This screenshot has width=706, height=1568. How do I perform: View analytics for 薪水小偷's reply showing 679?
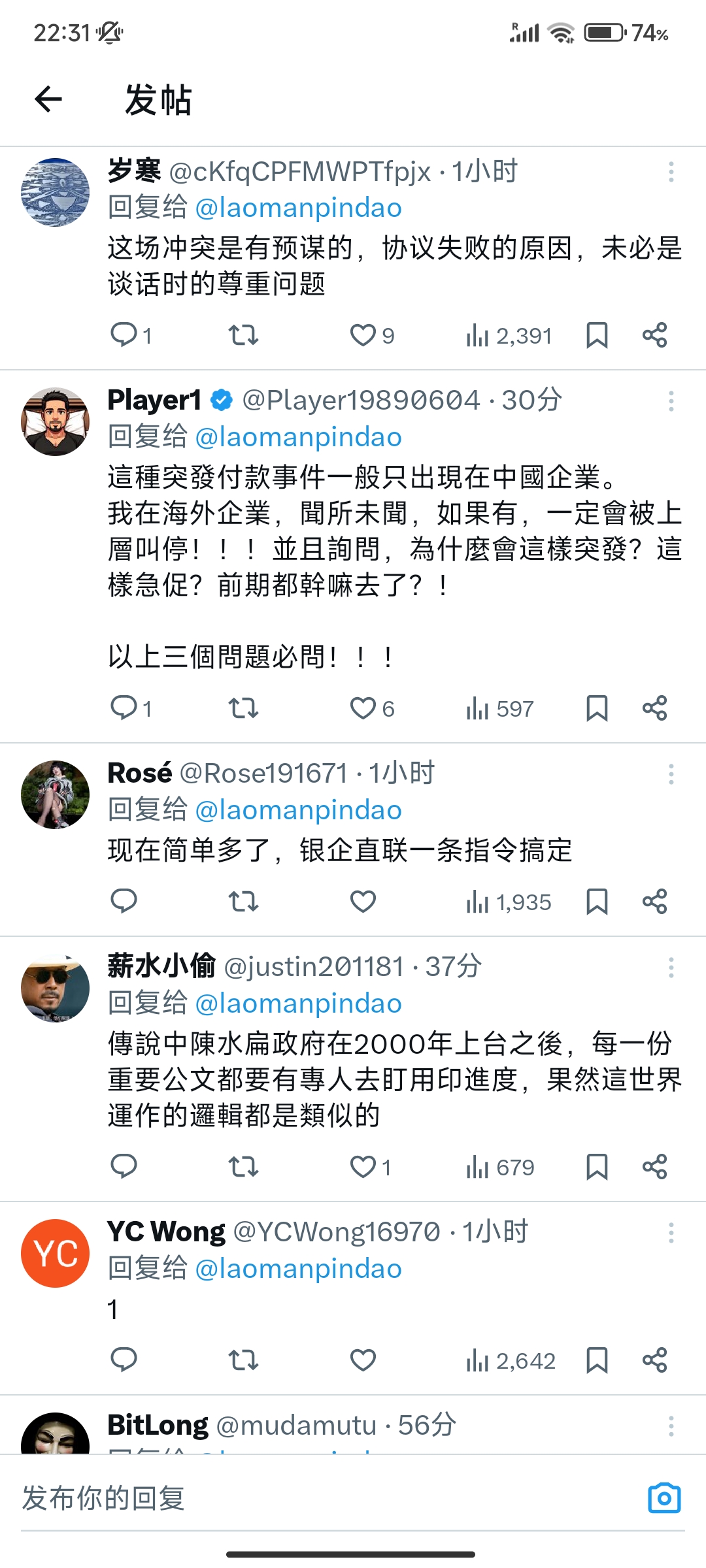click(500, 1167)
